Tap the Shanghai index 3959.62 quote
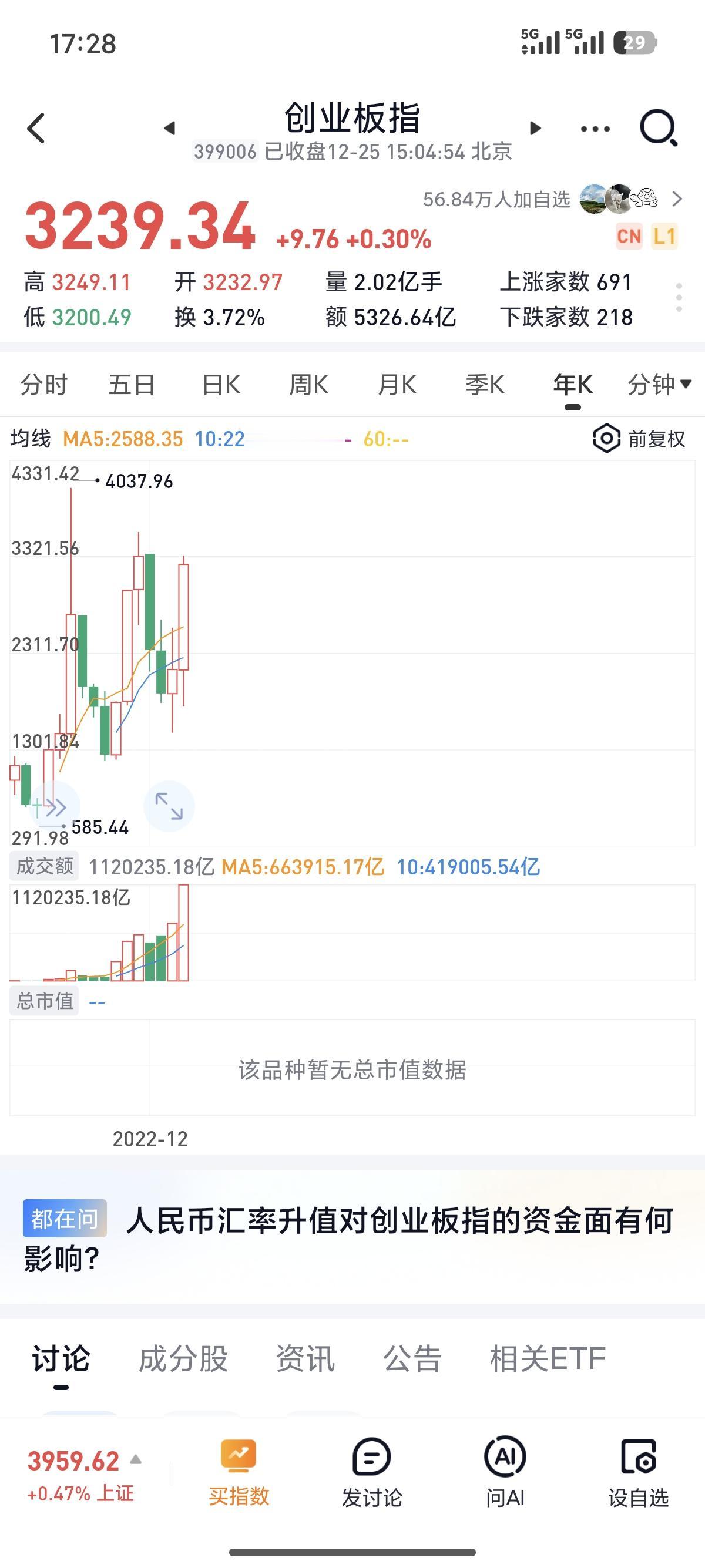 (73, 1460)
